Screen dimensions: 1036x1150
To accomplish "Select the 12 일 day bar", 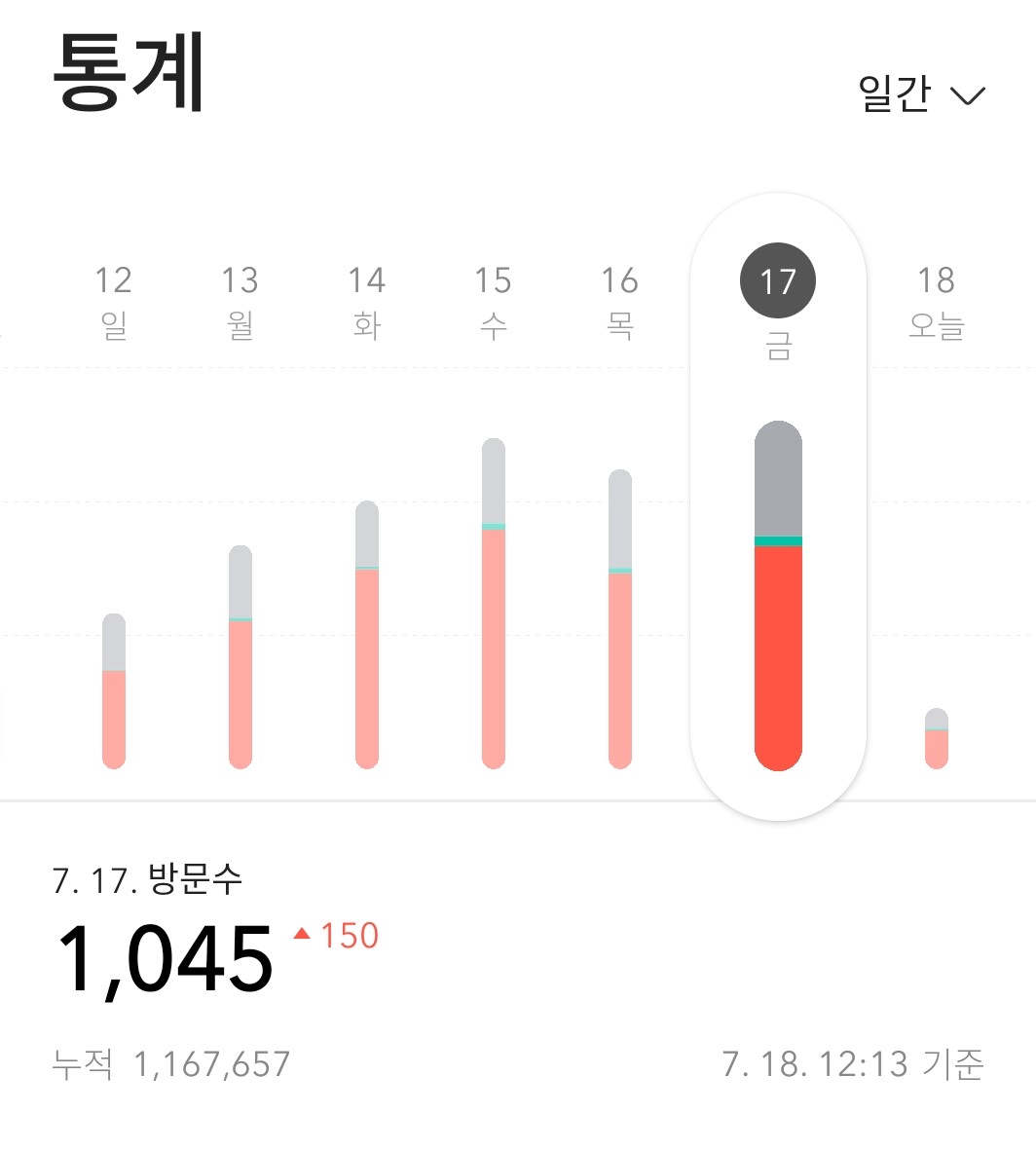I will point(114,691).
